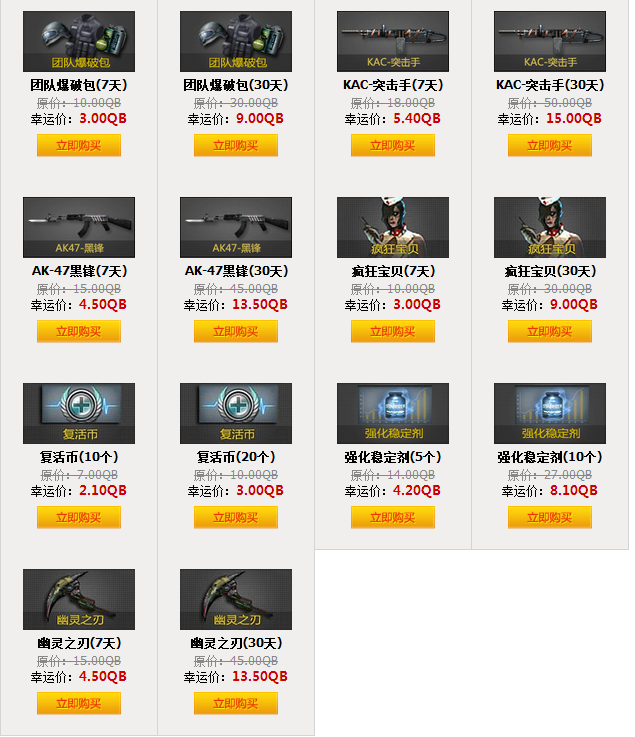
Task: Buy 团队爆破包(30天) now
Action: (x=236, y=145)
